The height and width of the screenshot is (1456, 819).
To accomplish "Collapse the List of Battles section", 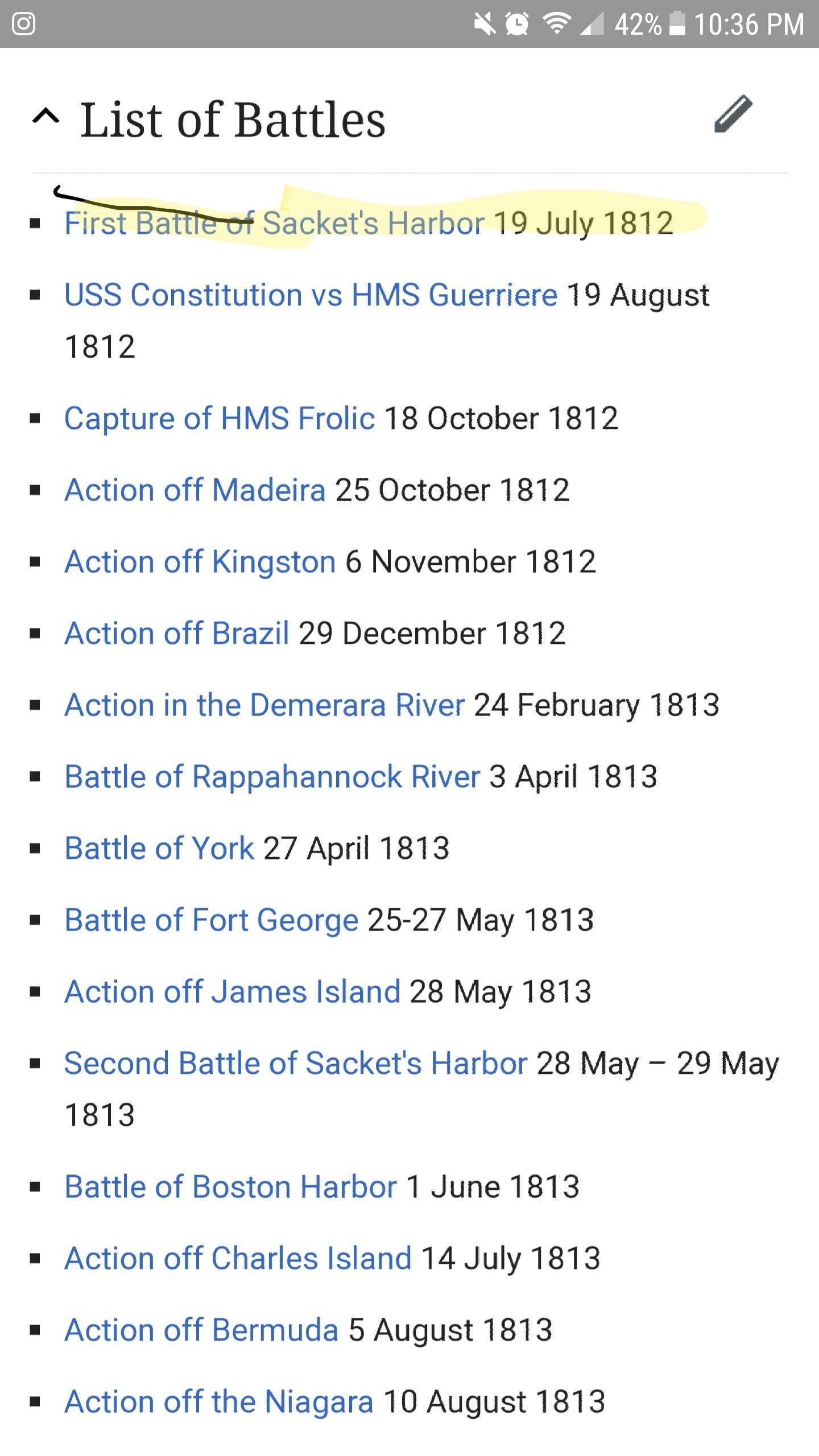I will (46, 117).
